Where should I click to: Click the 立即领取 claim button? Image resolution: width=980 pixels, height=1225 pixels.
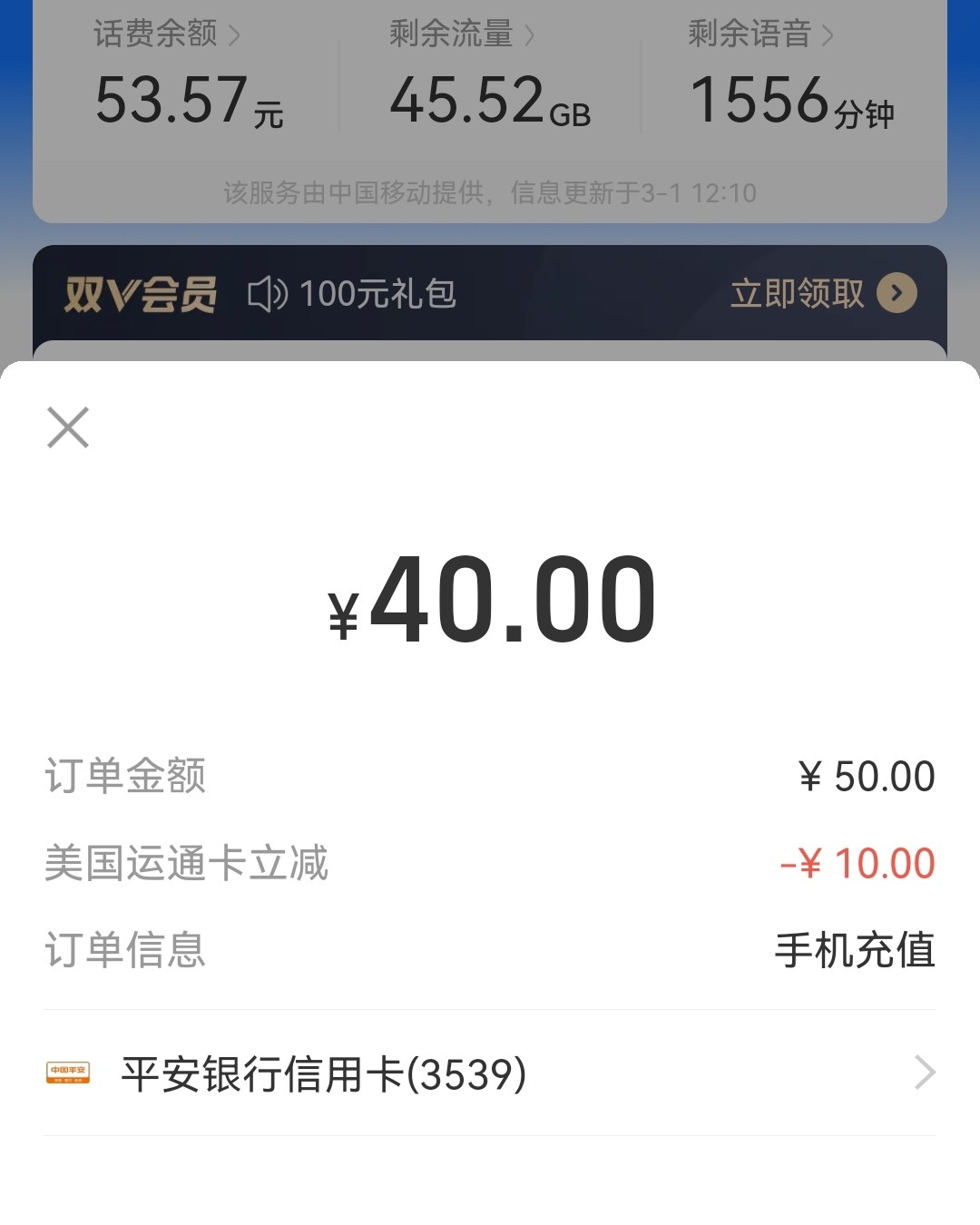click(797, 292)
